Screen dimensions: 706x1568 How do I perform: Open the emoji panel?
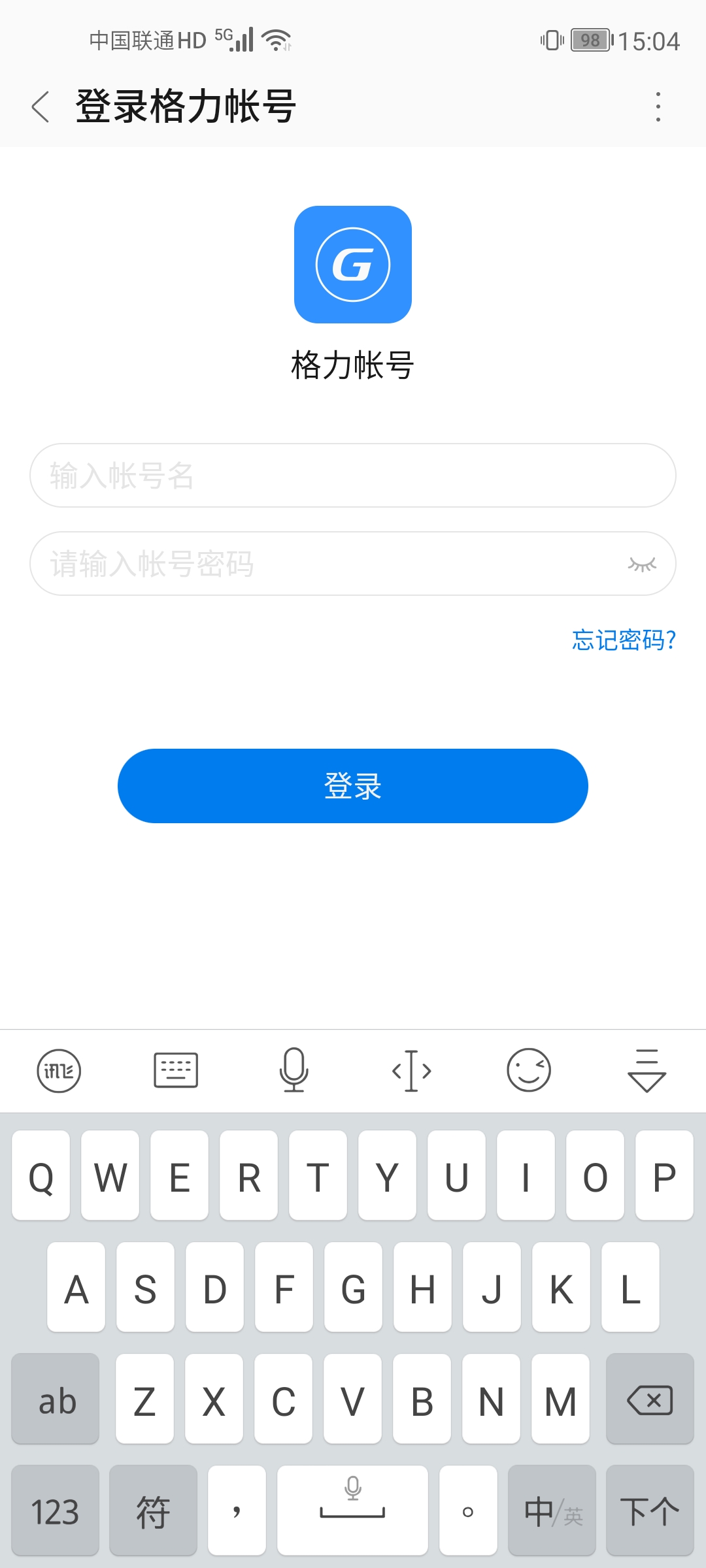(529, 1071)
